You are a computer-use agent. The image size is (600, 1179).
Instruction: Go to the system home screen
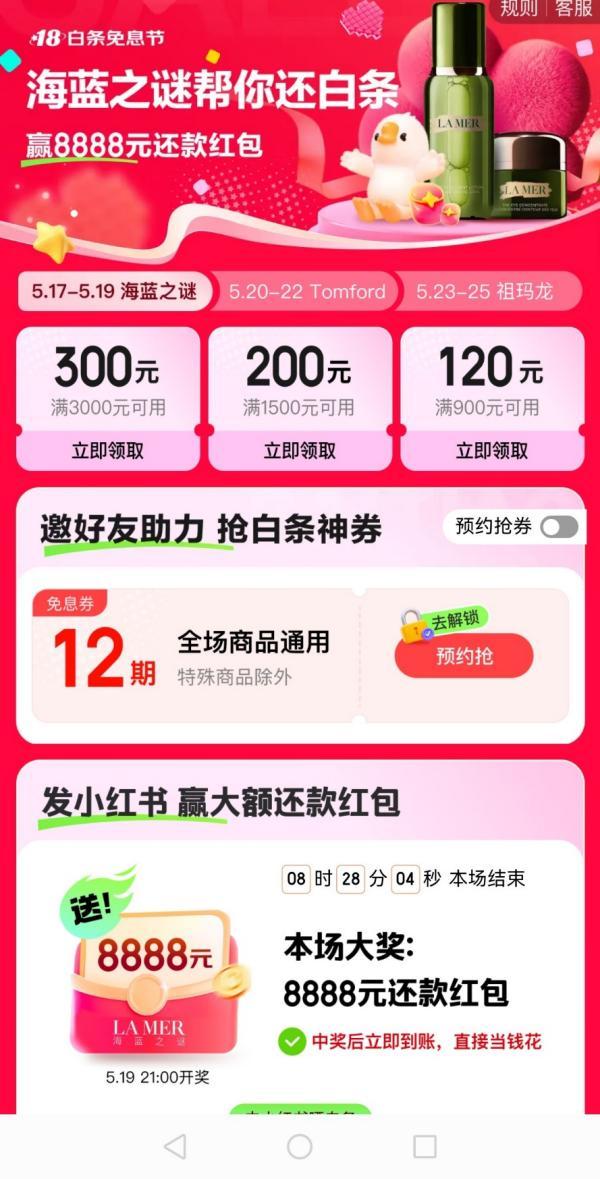pos(300,1146)
